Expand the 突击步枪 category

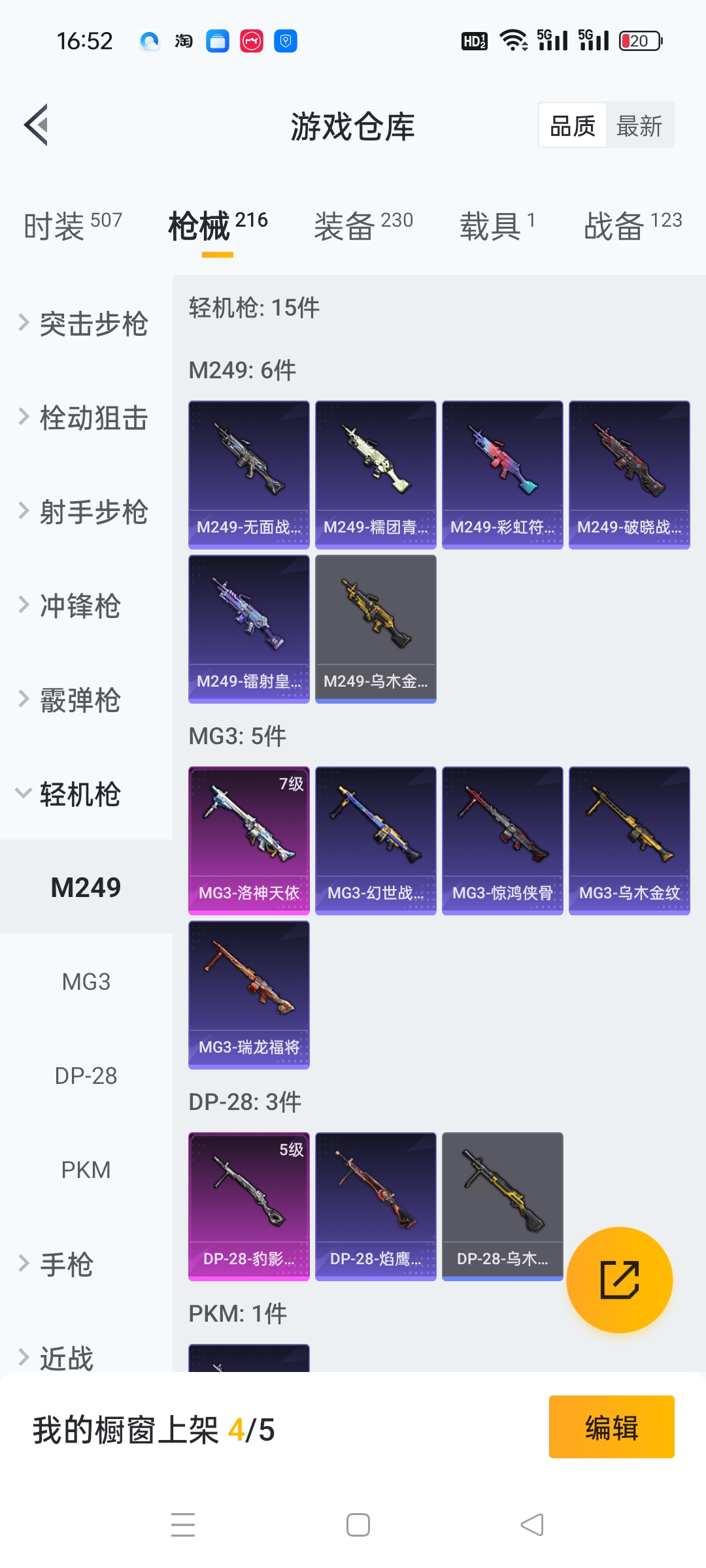click(84, 324)
